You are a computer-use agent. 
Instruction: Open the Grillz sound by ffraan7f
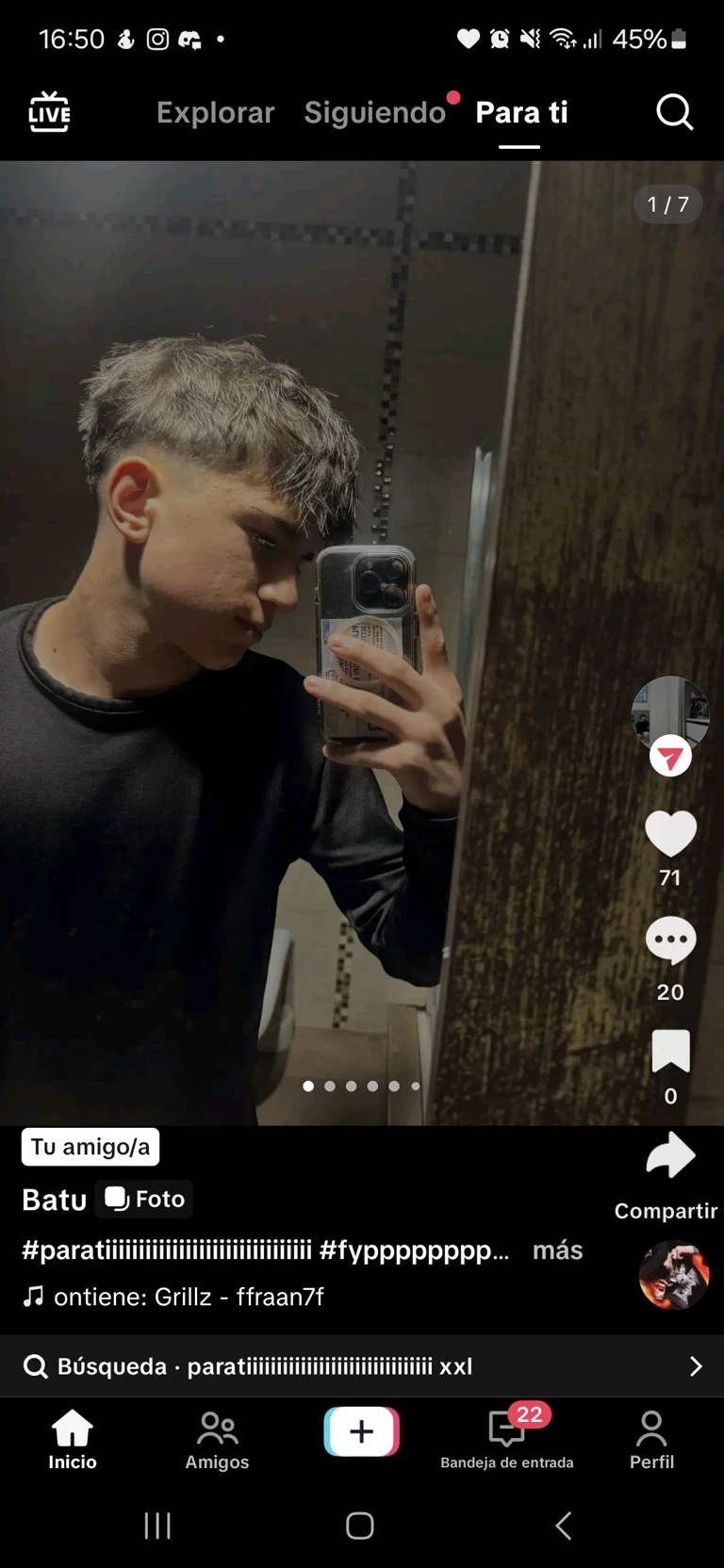[189, 1297]
